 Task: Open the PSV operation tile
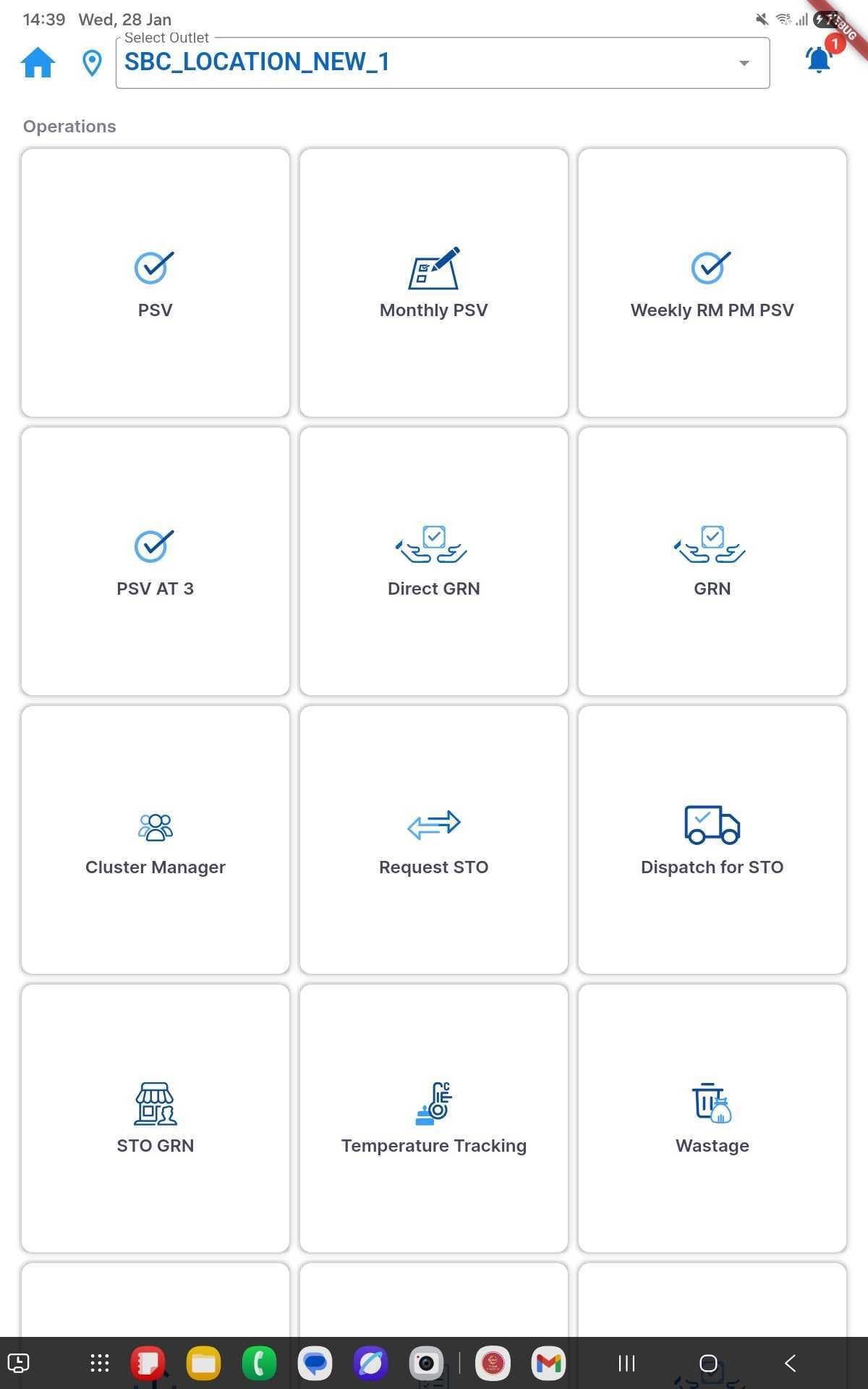[x=156, y=282]
